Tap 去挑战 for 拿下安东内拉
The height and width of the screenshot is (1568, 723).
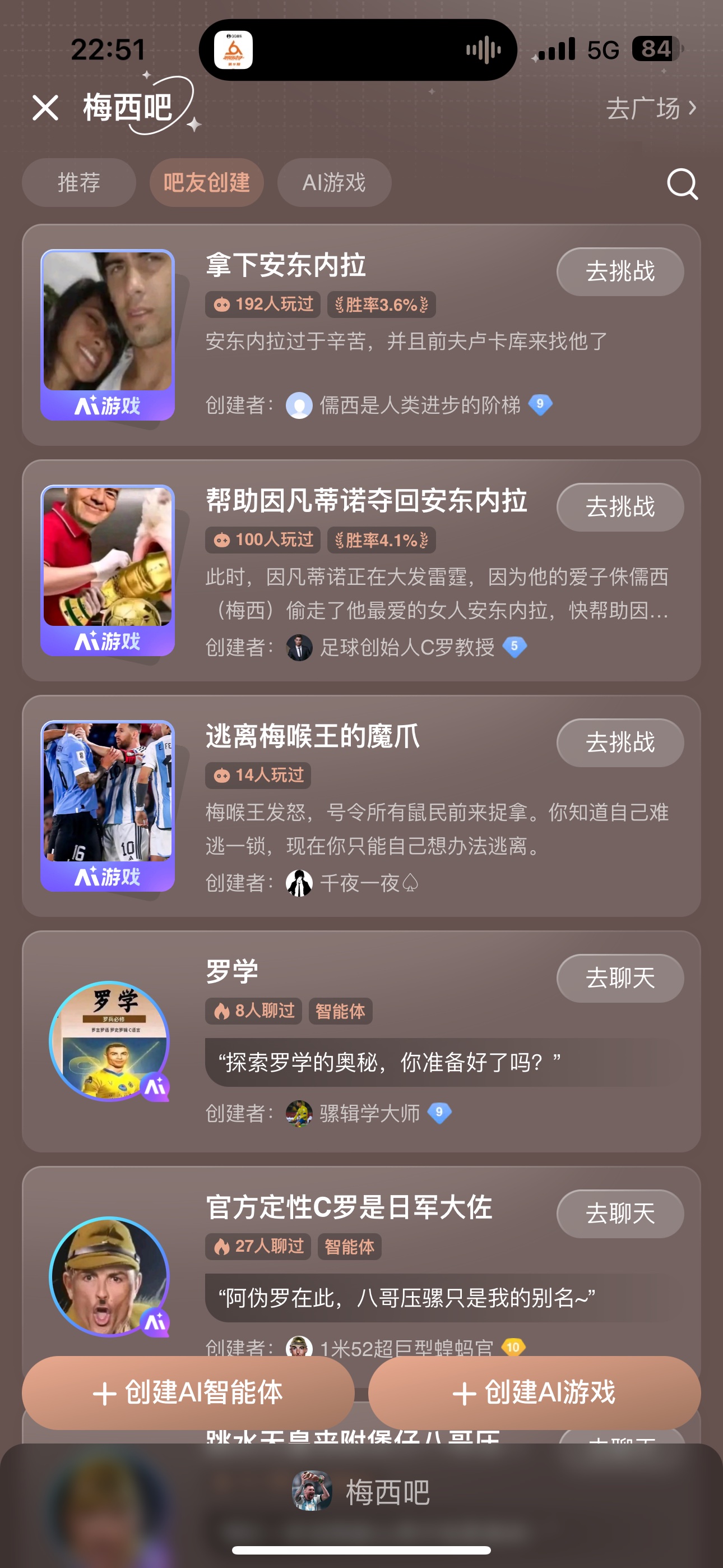point(619,271)
